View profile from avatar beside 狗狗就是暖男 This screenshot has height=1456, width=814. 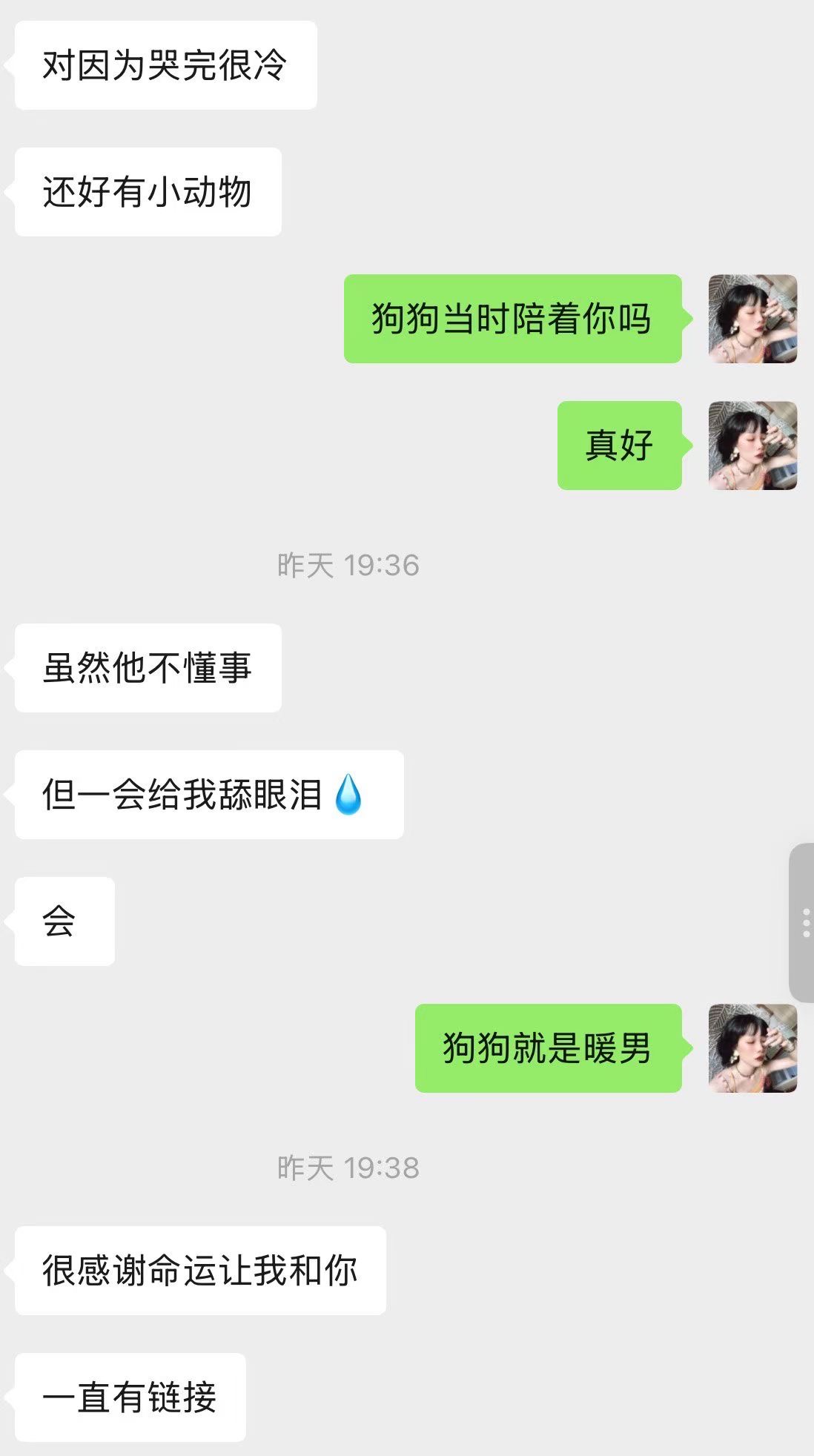point(752,1048)
